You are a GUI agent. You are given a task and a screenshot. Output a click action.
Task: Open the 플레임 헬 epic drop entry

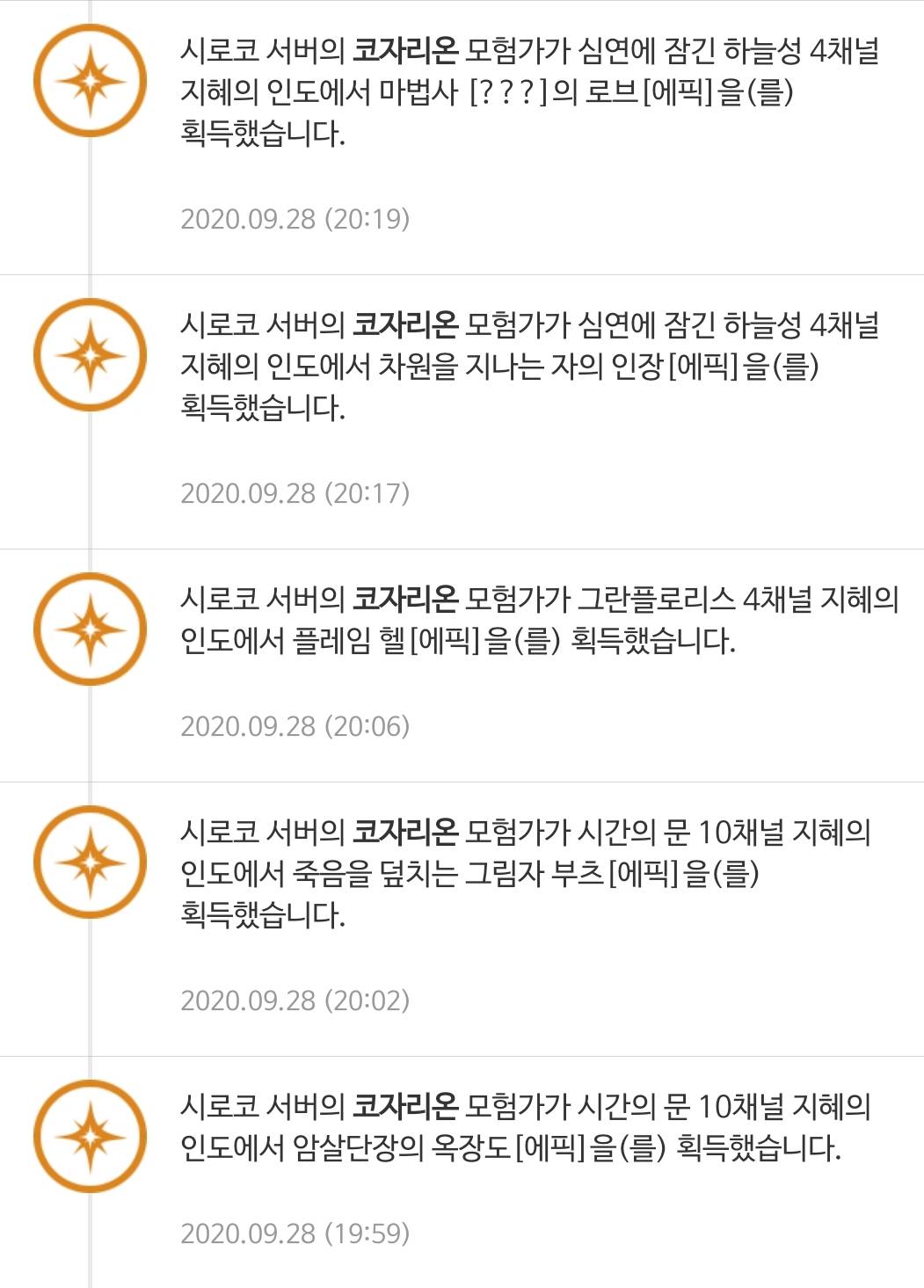(x=527, y=621)
